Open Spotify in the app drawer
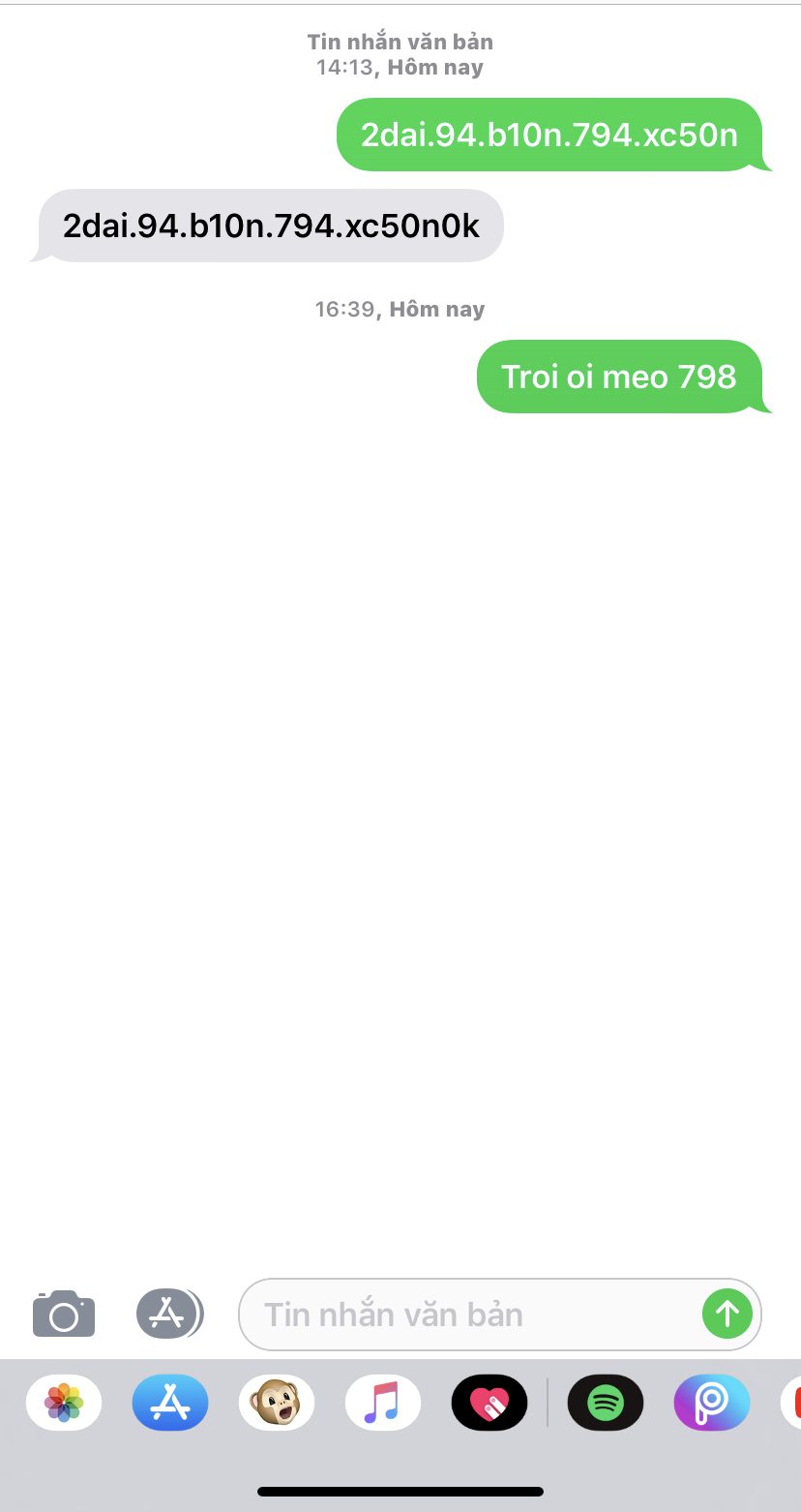Image resolution: width=801 pixels, height=1512 pixels. click(606, 1402)
